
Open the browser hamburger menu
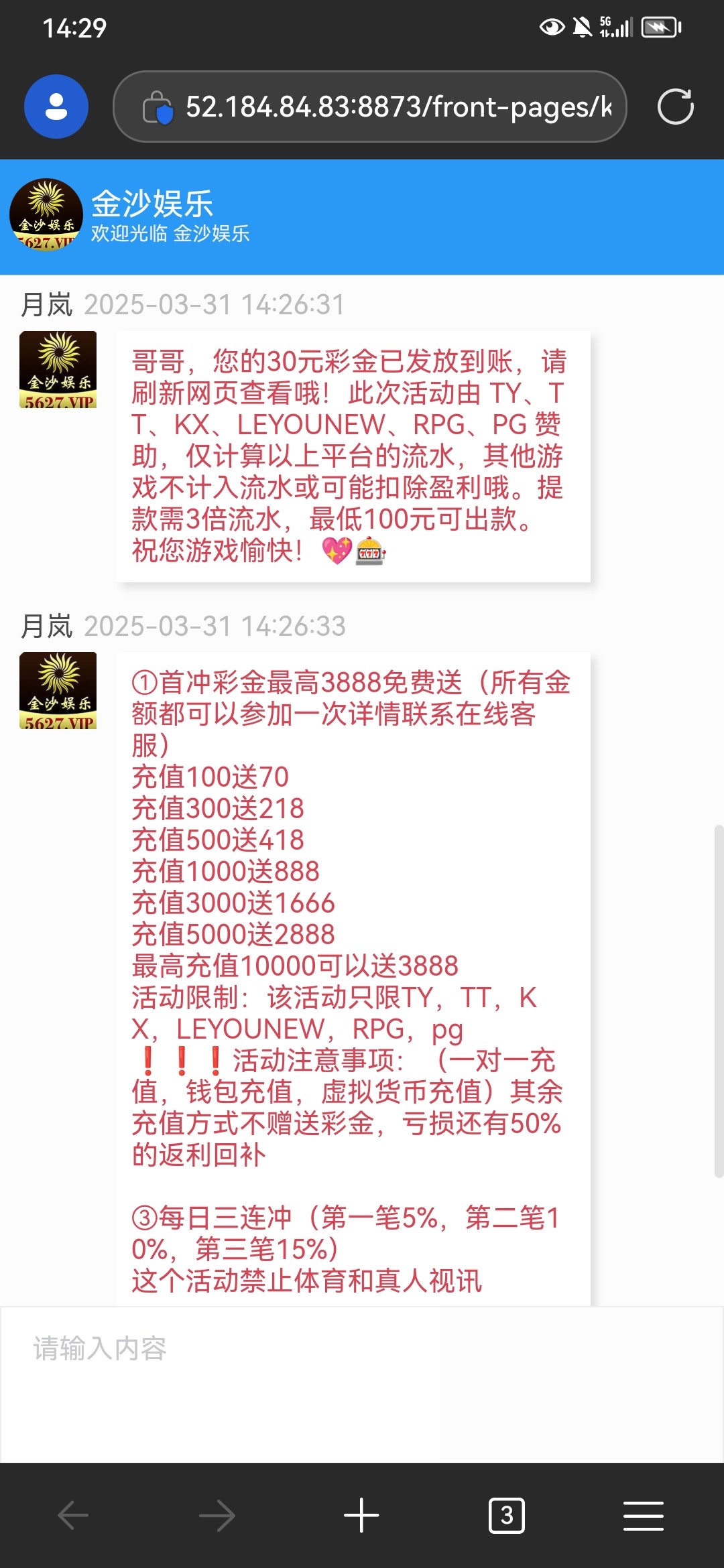pyautogui.click(x=644, y=1515)
